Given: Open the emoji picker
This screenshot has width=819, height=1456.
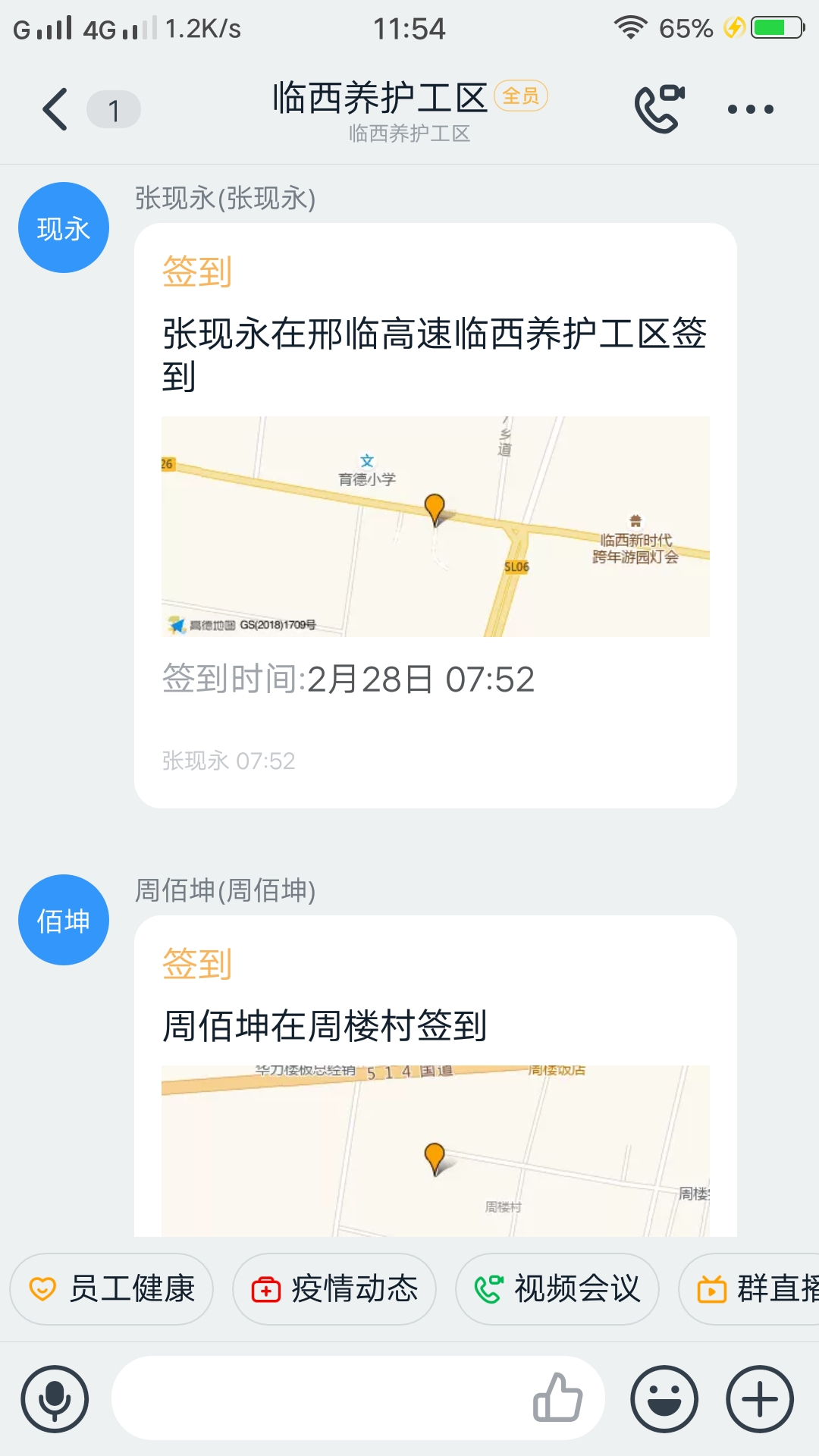Looking at the screenshot, I should coord(664,1399).
